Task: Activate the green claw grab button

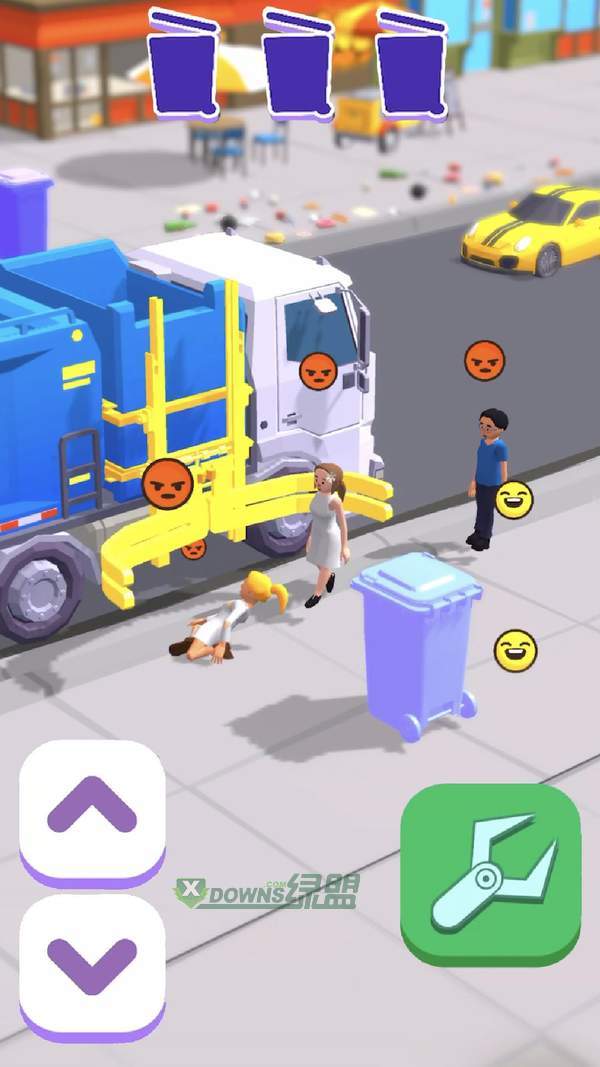Action: (490, 873)
